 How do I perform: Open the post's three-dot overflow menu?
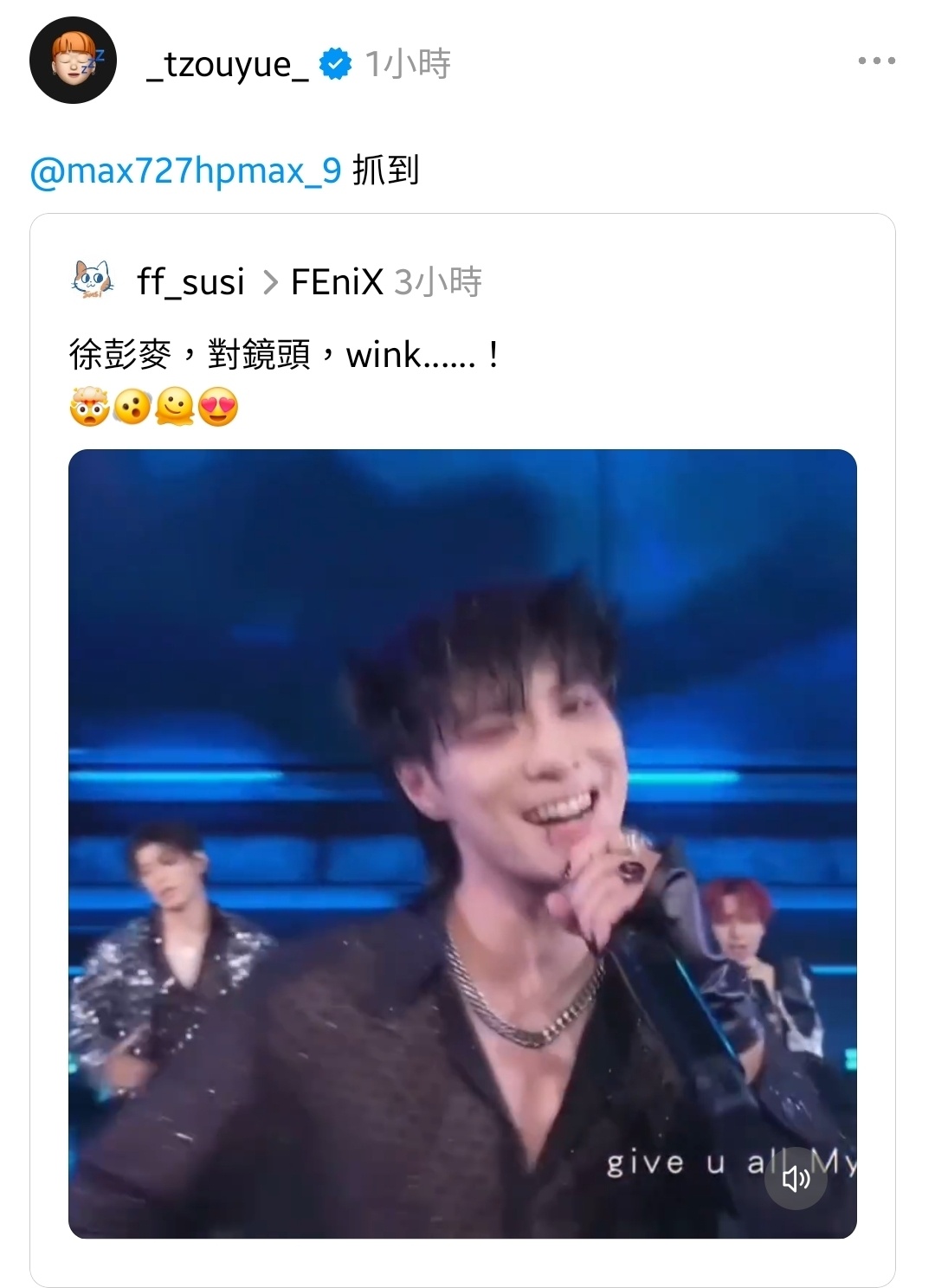876,61
